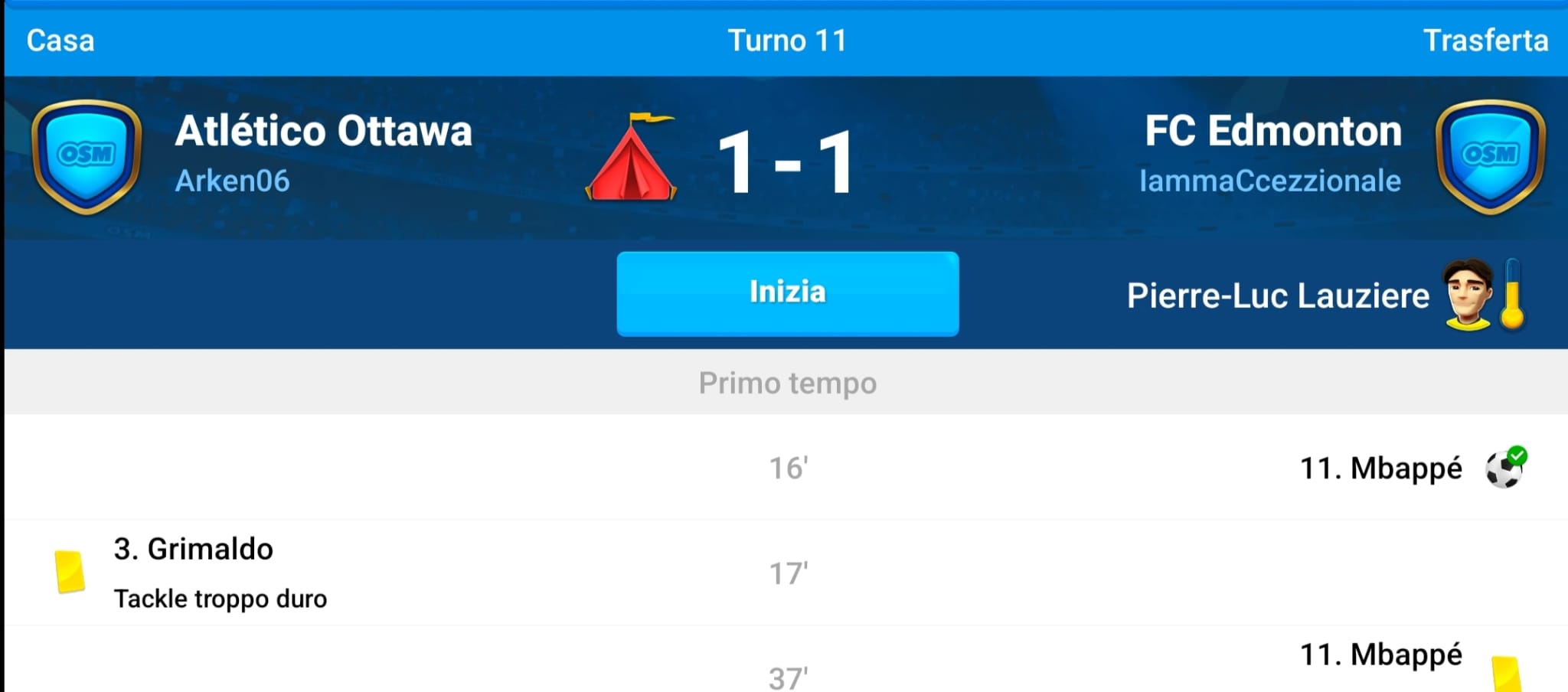View manager Arken06 profile

(x=232, y=181)
